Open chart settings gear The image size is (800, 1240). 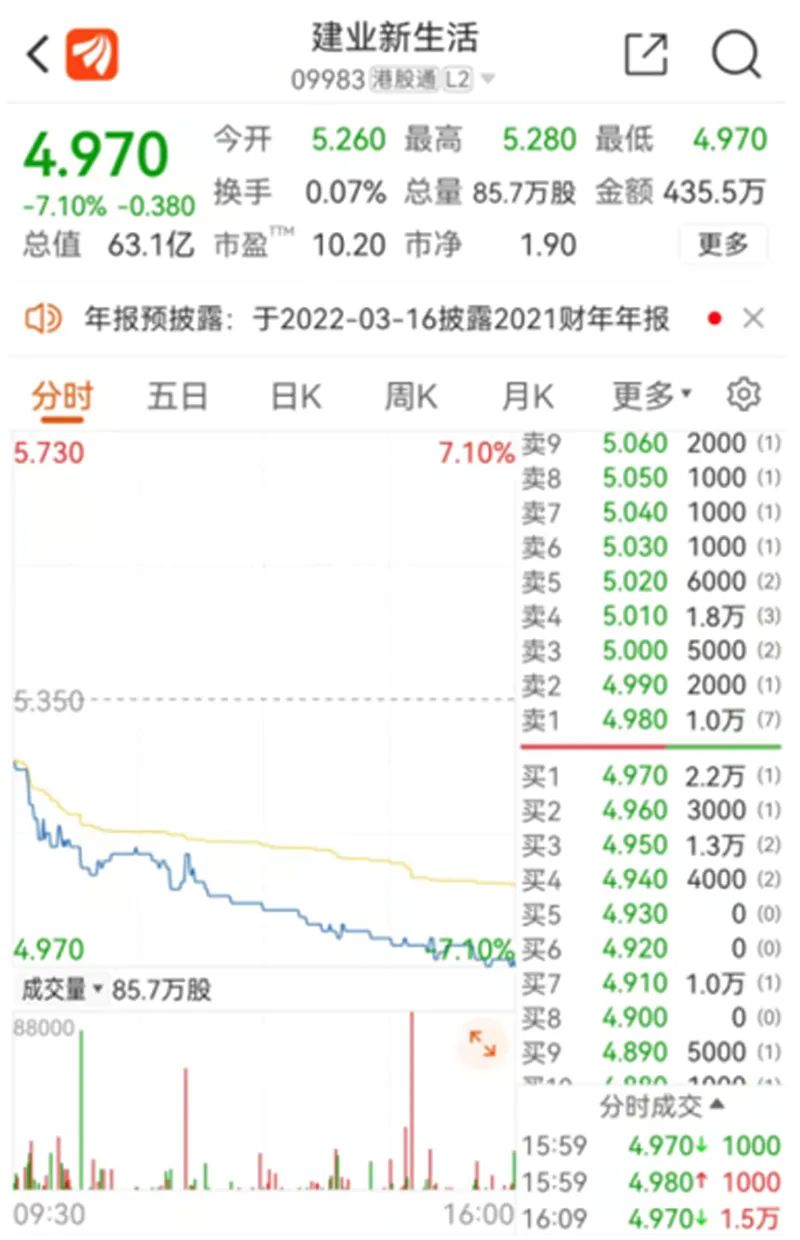tap(743, 395)
